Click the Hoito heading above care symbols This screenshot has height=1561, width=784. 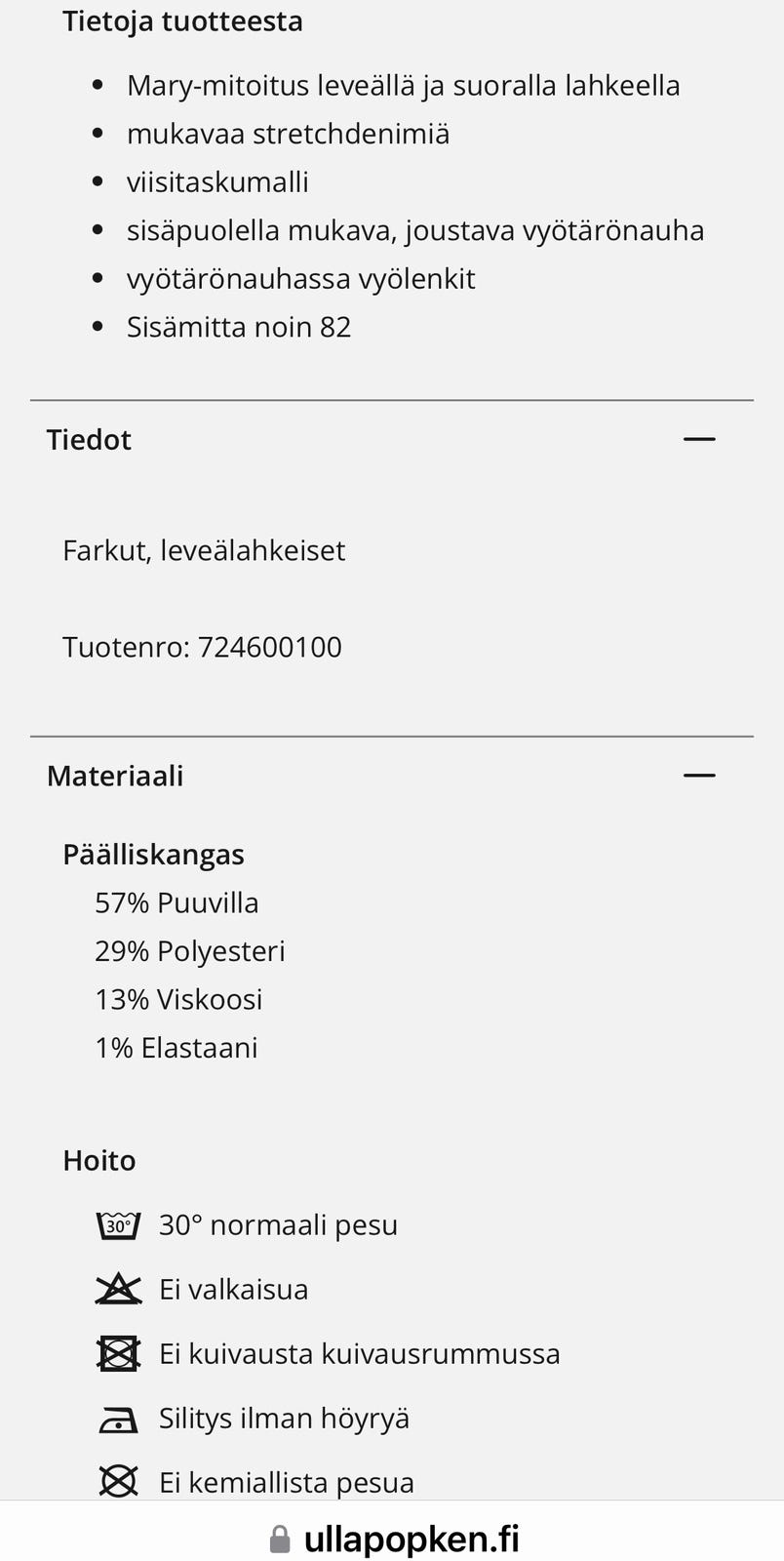pos(98,1160)
